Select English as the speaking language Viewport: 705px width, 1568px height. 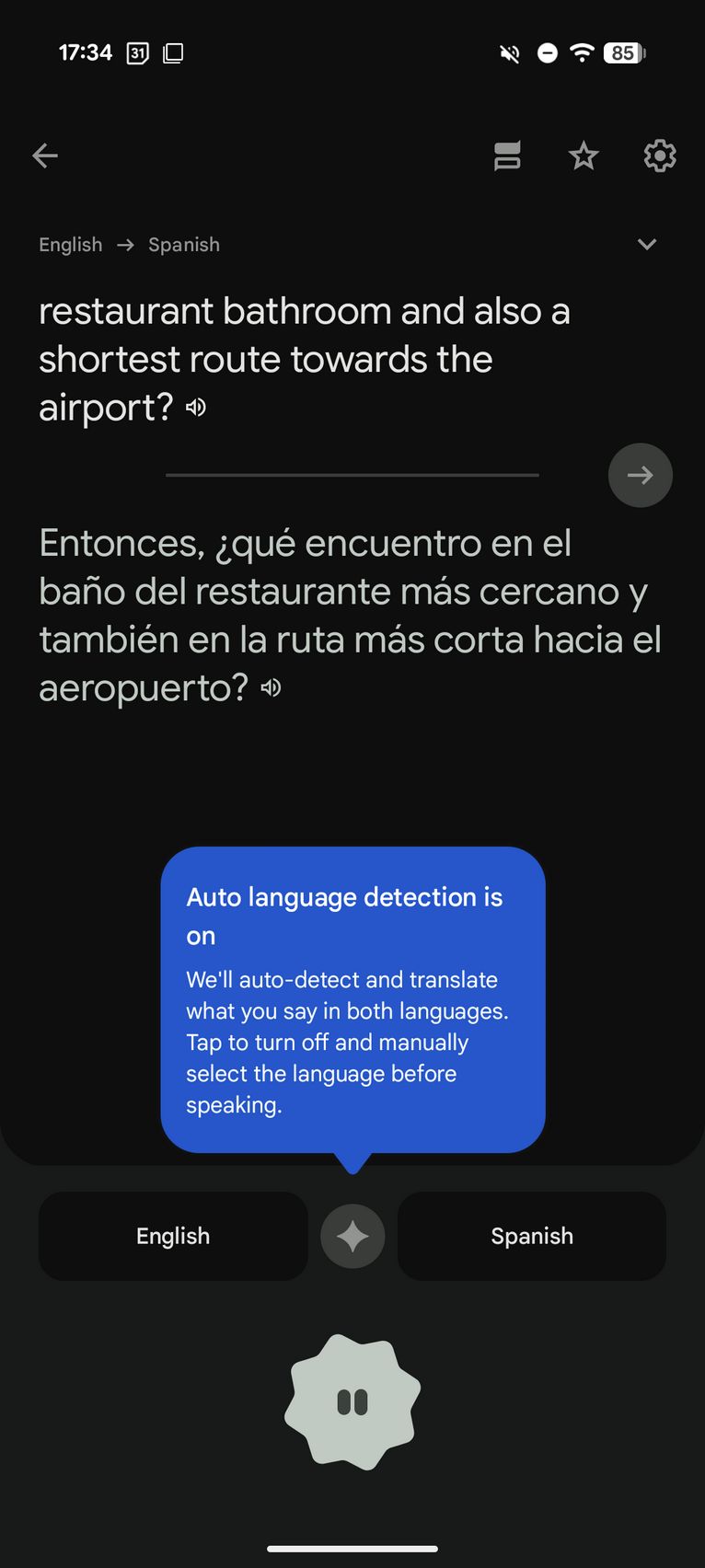tap(173, 1236)
